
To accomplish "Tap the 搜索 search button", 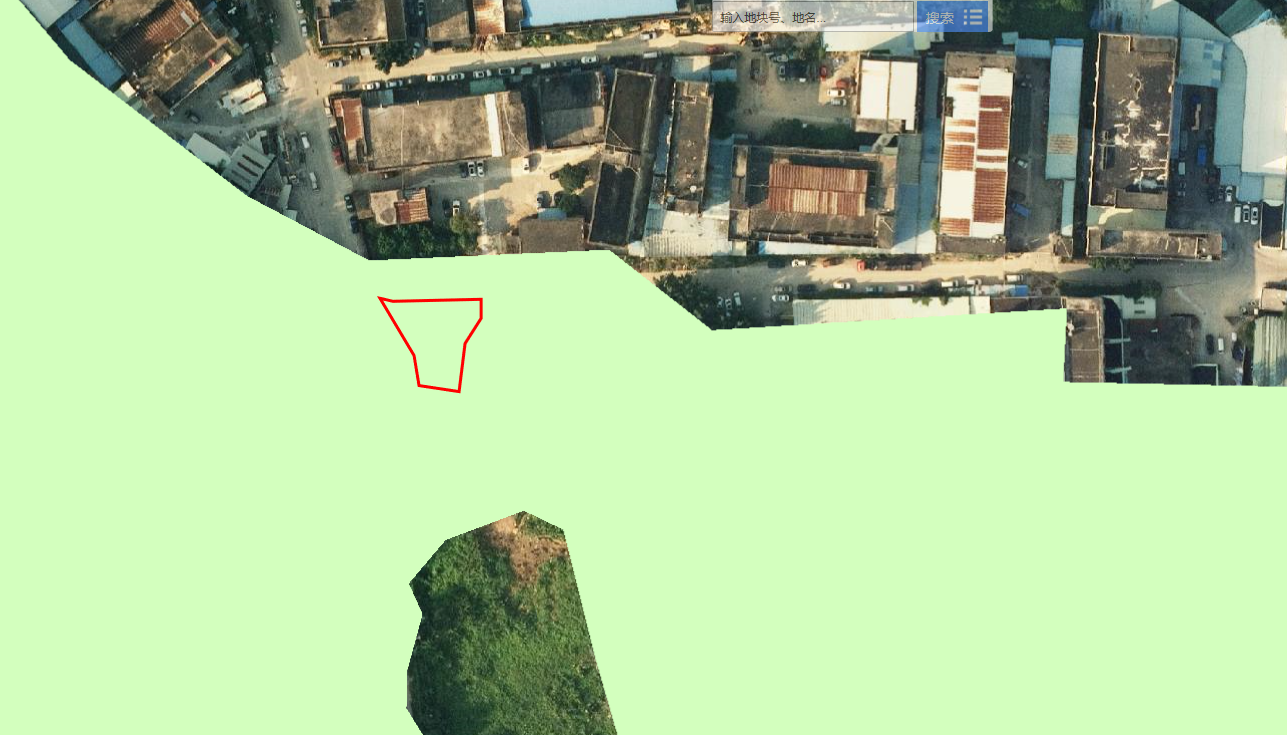I will click(x=939, y=17).
